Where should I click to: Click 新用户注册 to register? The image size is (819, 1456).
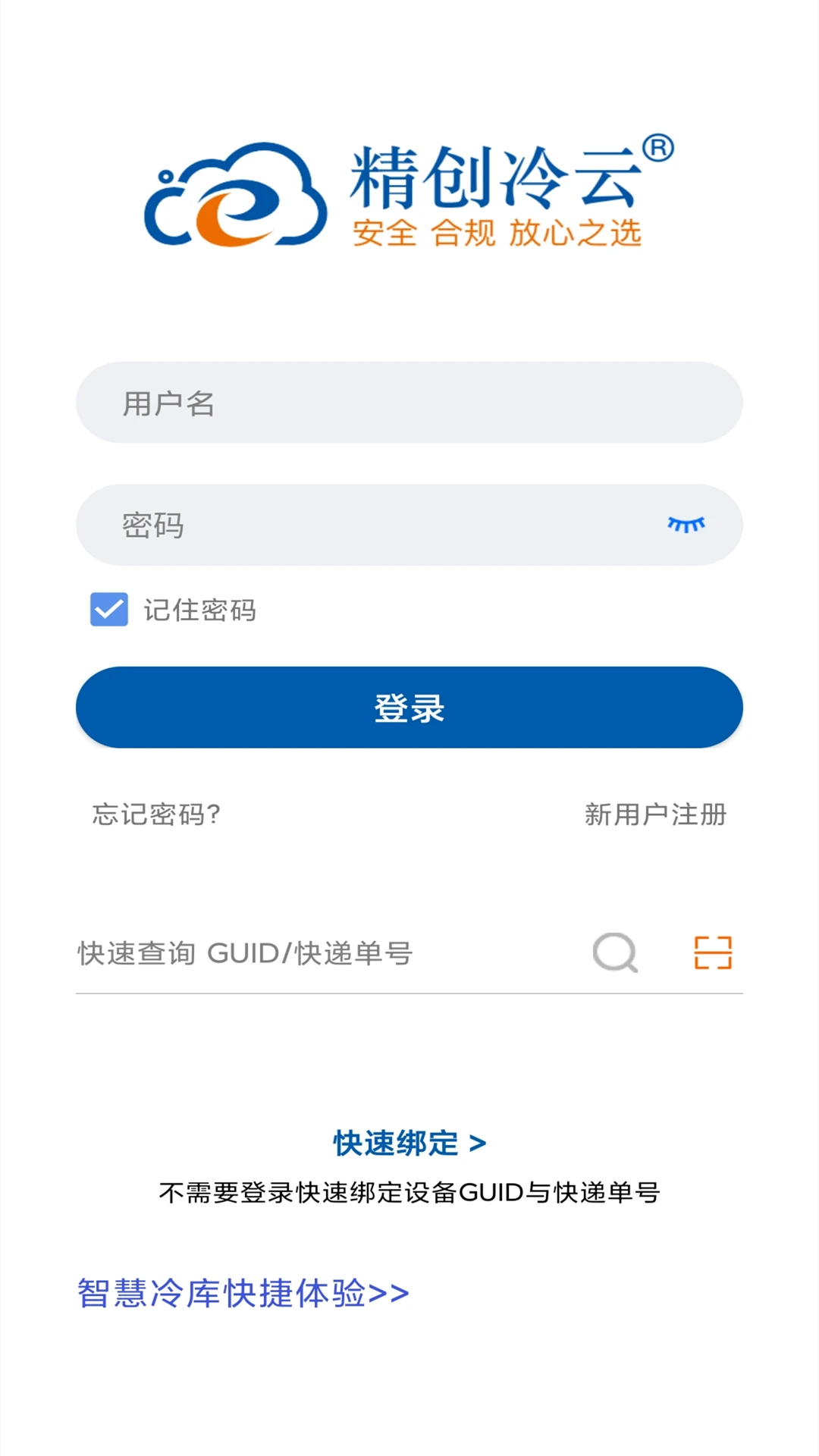pyautogui.click(x=655, y=815)
